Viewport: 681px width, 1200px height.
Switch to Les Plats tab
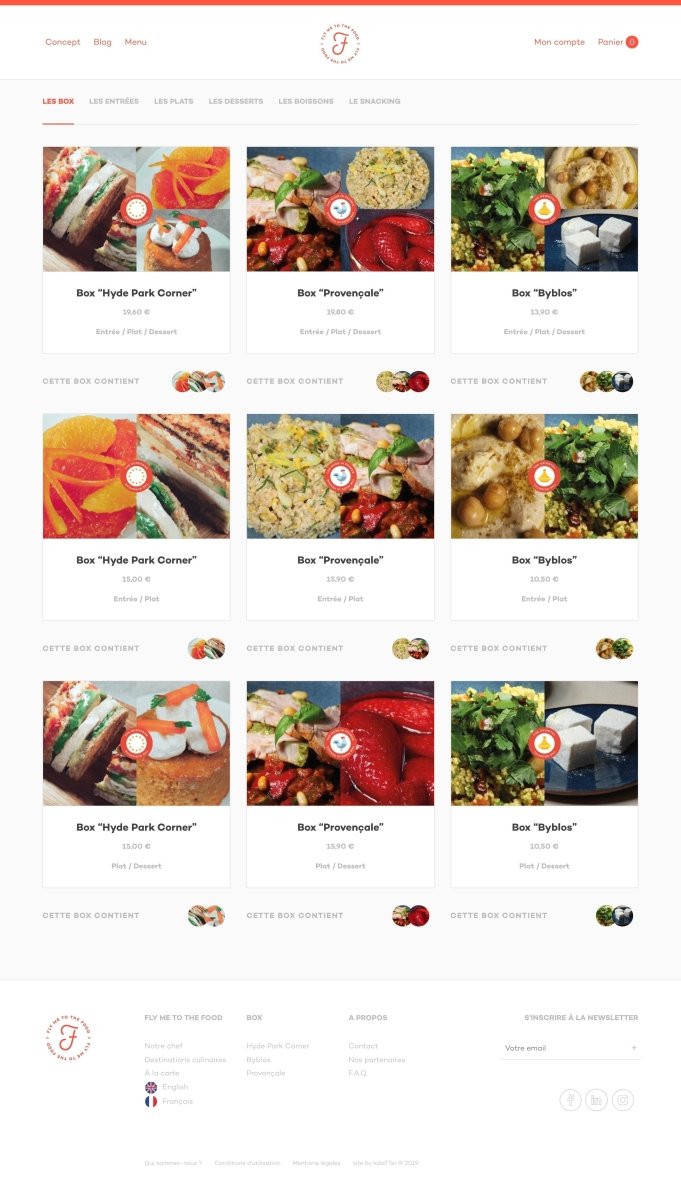pyautogui.click(x=174, y=101)
